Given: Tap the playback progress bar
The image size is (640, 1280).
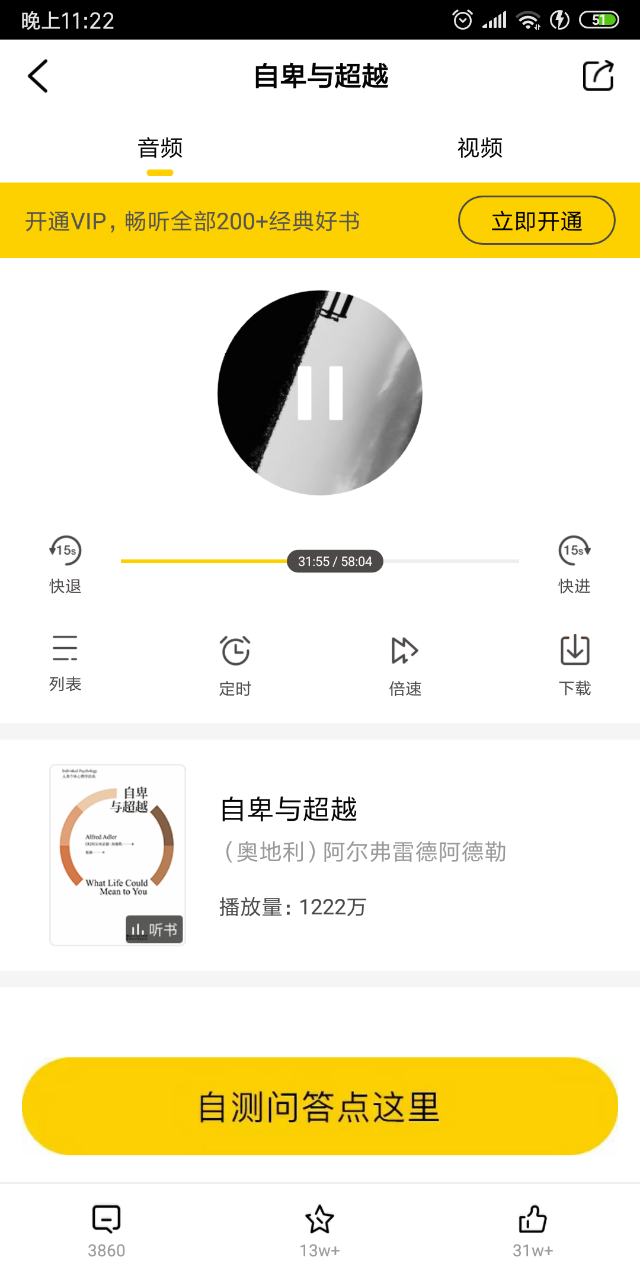Looking at the screenshot, I should click(320, 561).
